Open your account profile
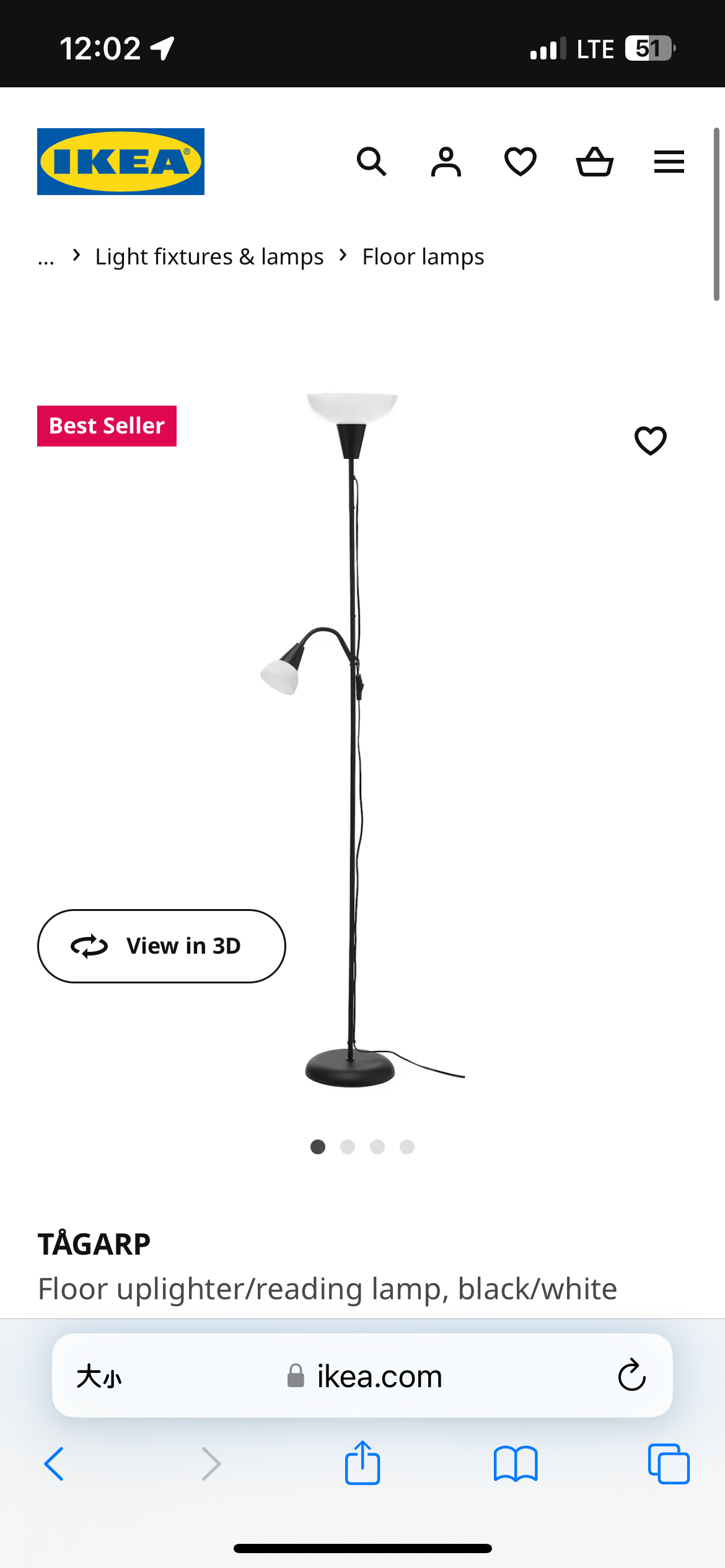The image size is (725, 1568). point(446,162)
